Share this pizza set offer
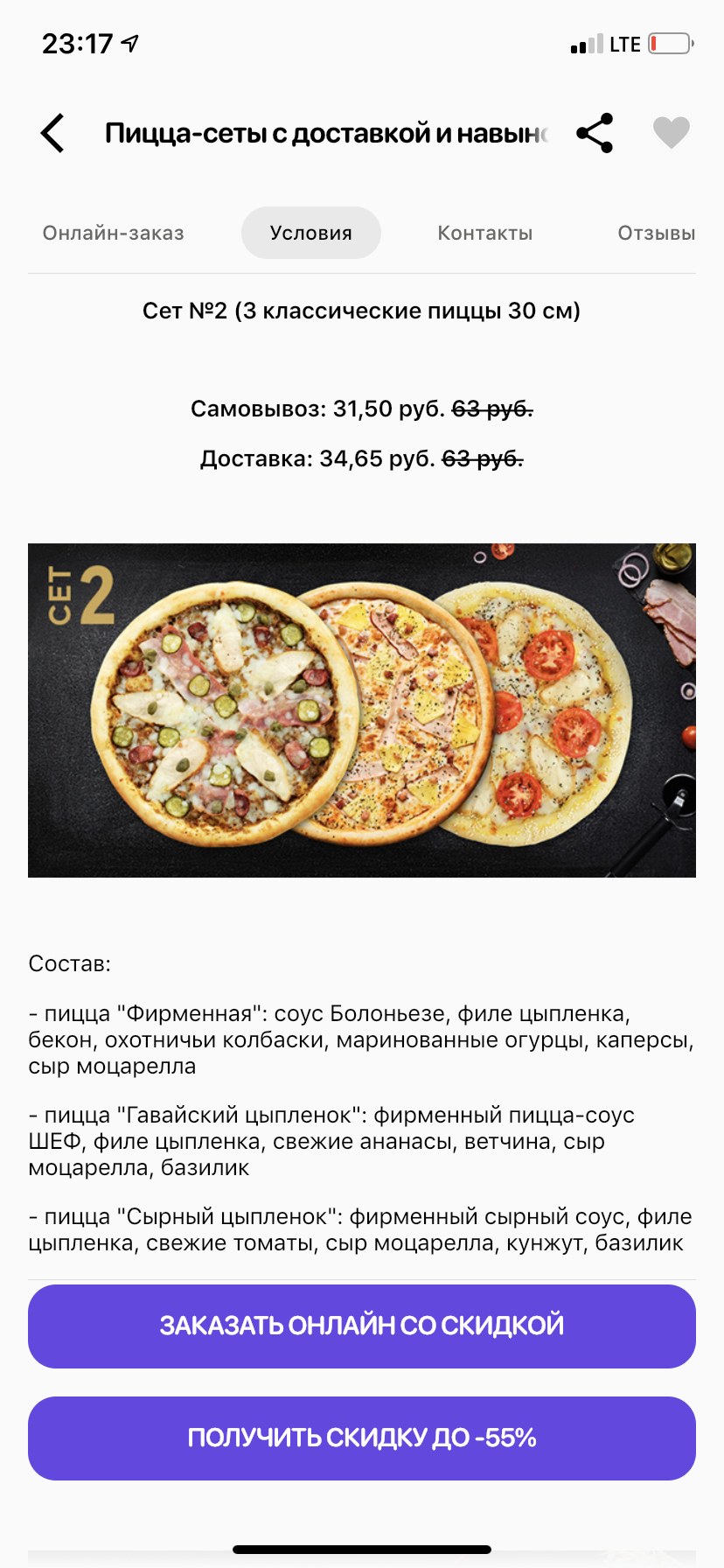This screenshot has width=724, height=1568. (x=595, y=134)
